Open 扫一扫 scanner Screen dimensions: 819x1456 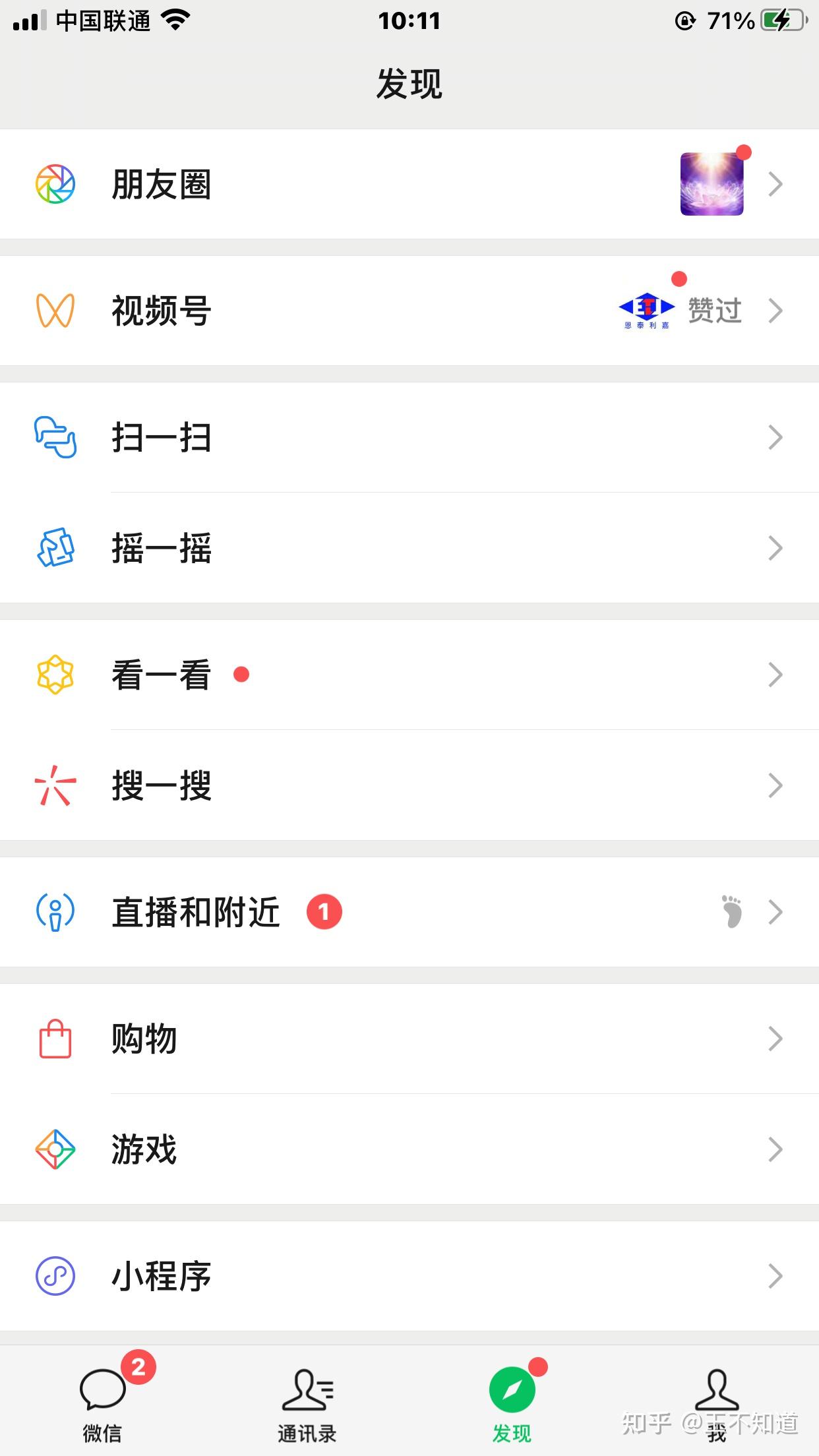162,437
